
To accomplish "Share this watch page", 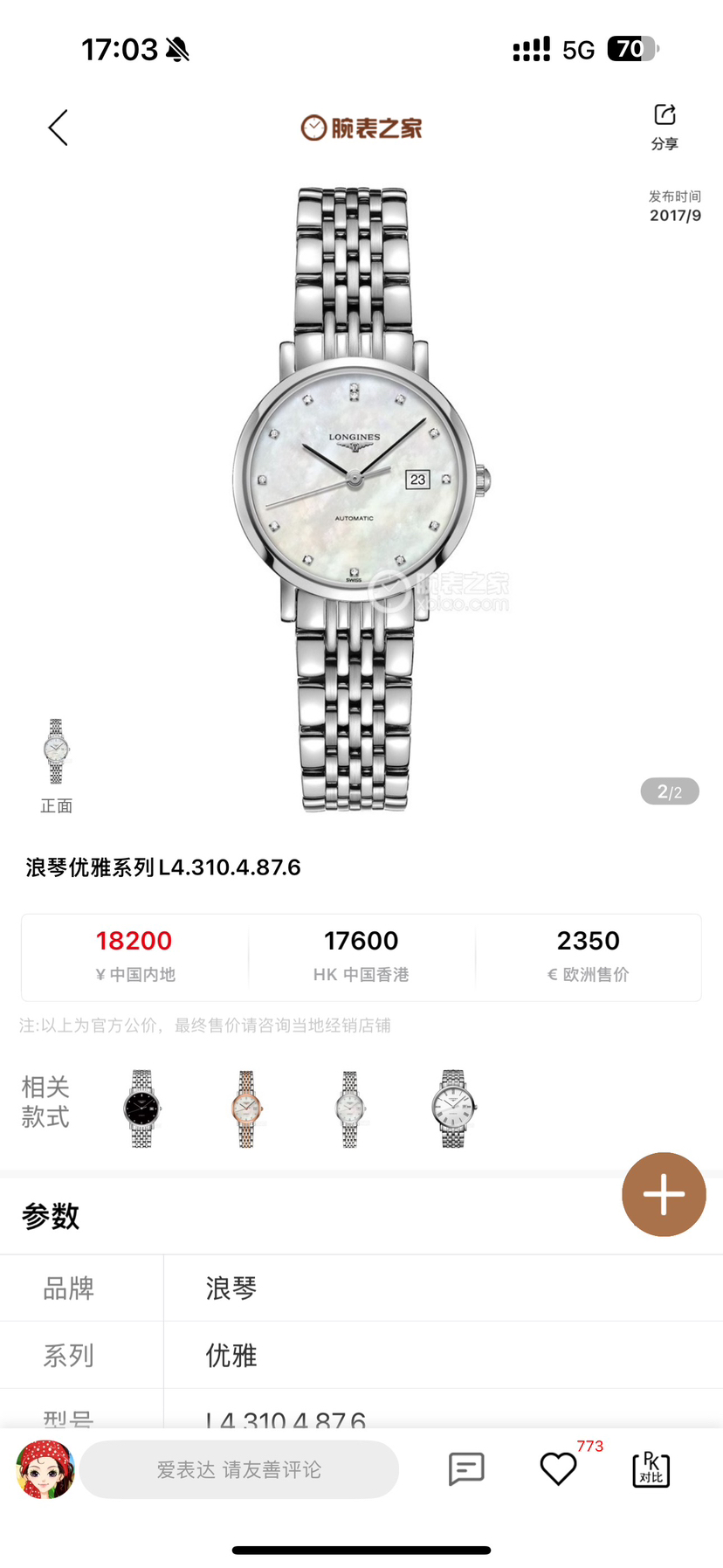I will click(x=664, y=126).
